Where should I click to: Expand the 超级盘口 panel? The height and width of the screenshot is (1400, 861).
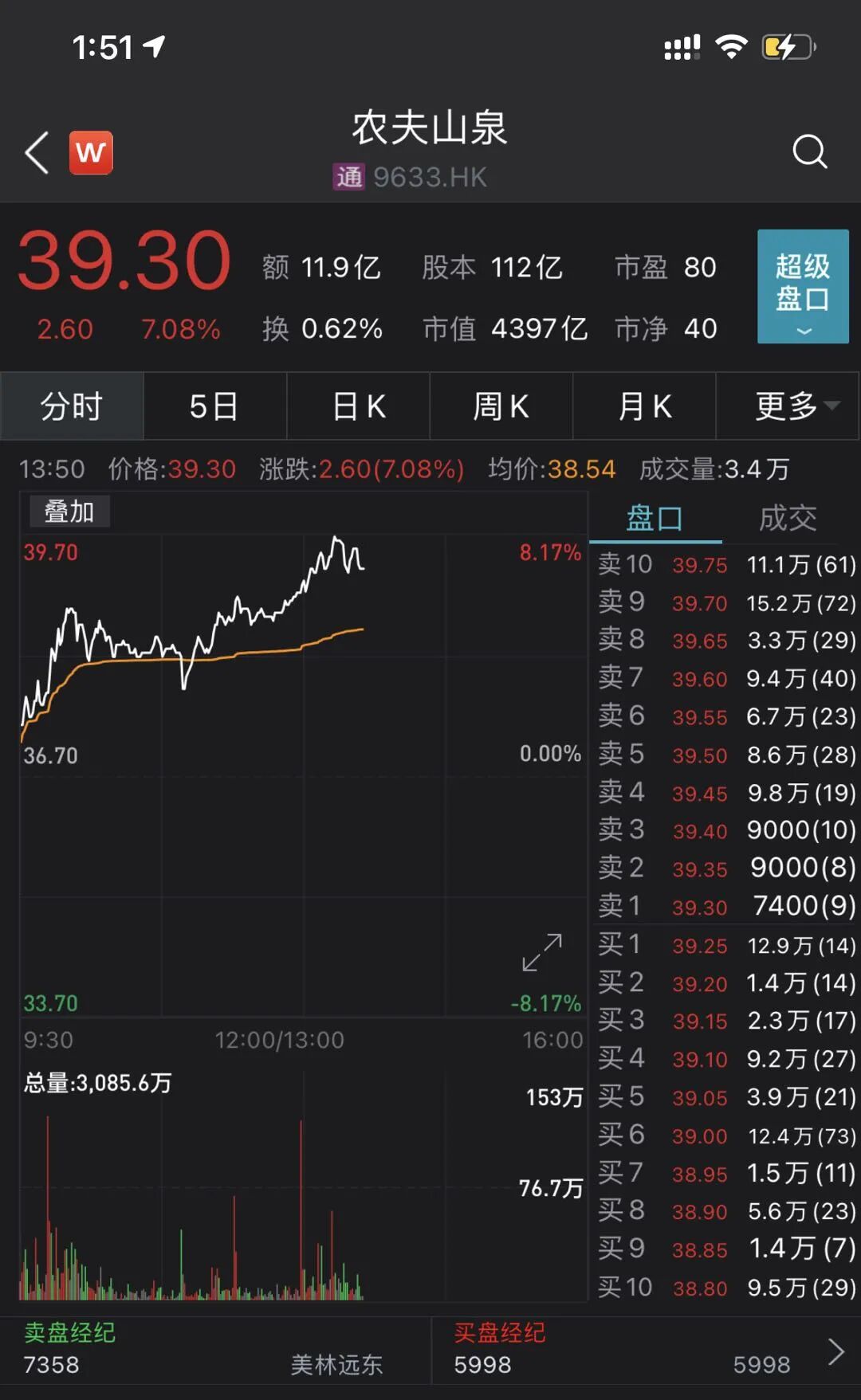point(802,287)
